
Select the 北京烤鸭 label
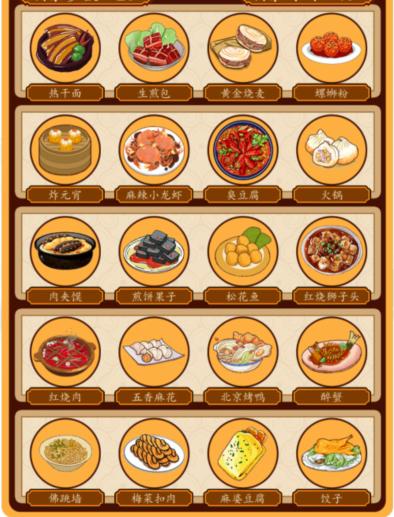tap(243, 397)
